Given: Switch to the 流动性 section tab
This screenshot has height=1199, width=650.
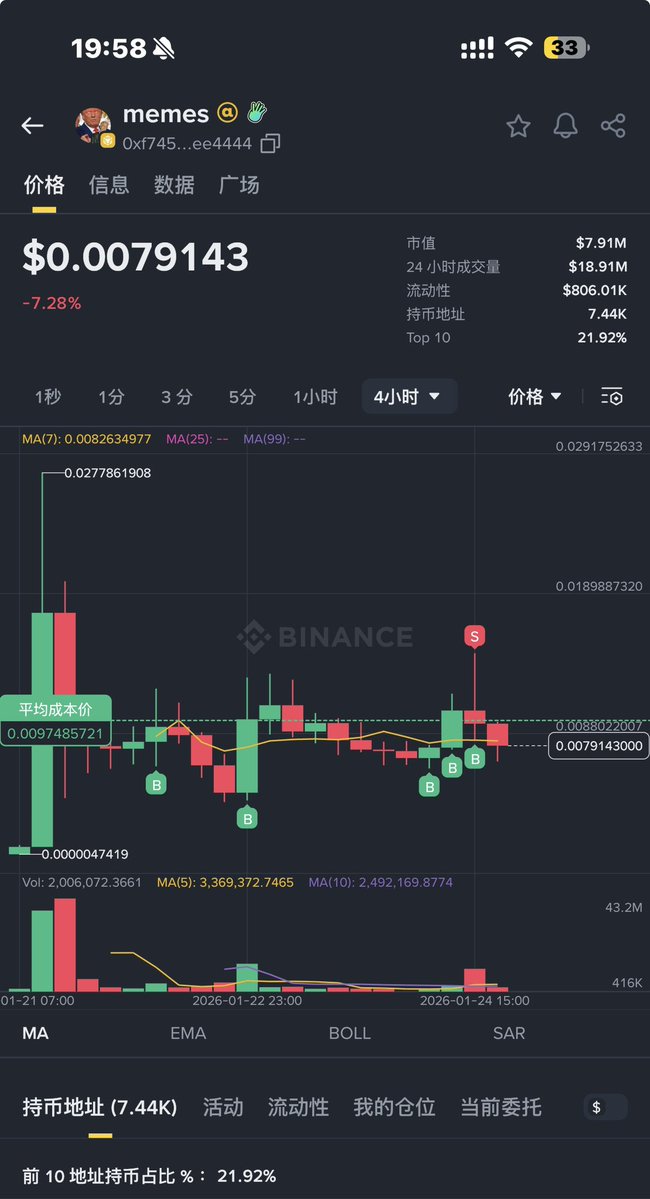Looking at the screenshot, I should click(298, 1107).
